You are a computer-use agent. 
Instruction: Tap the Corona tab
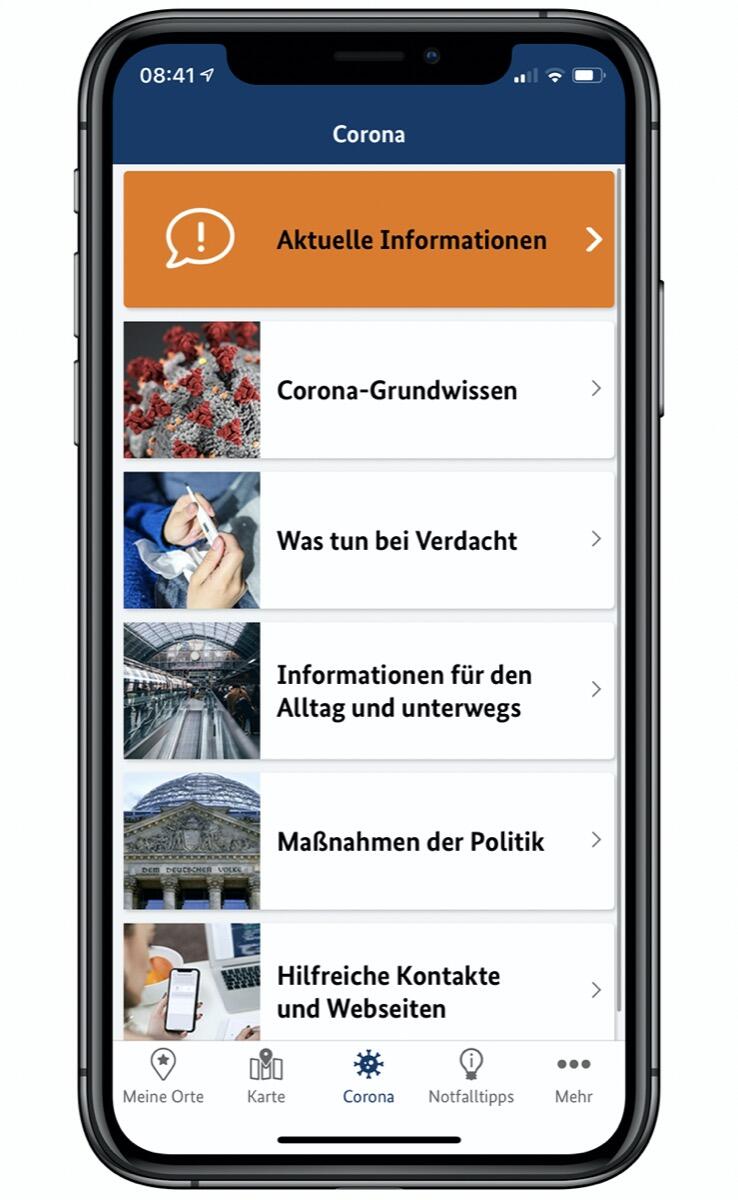coord(368,1076)
